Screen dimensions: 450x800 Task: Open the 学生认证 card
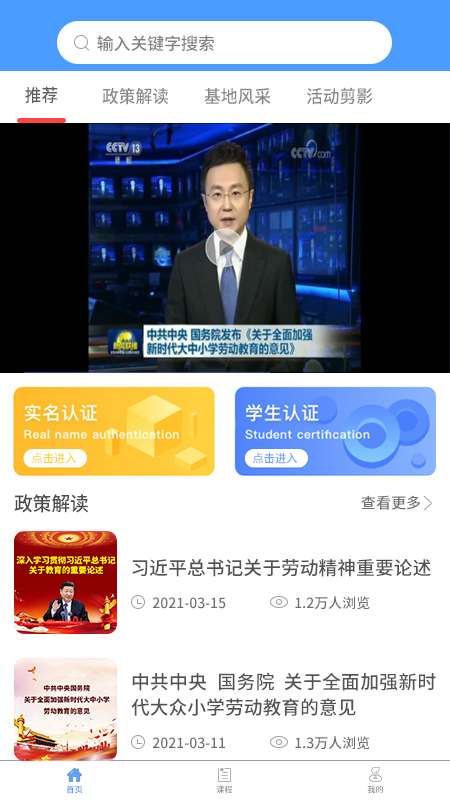tap(335, 431)
